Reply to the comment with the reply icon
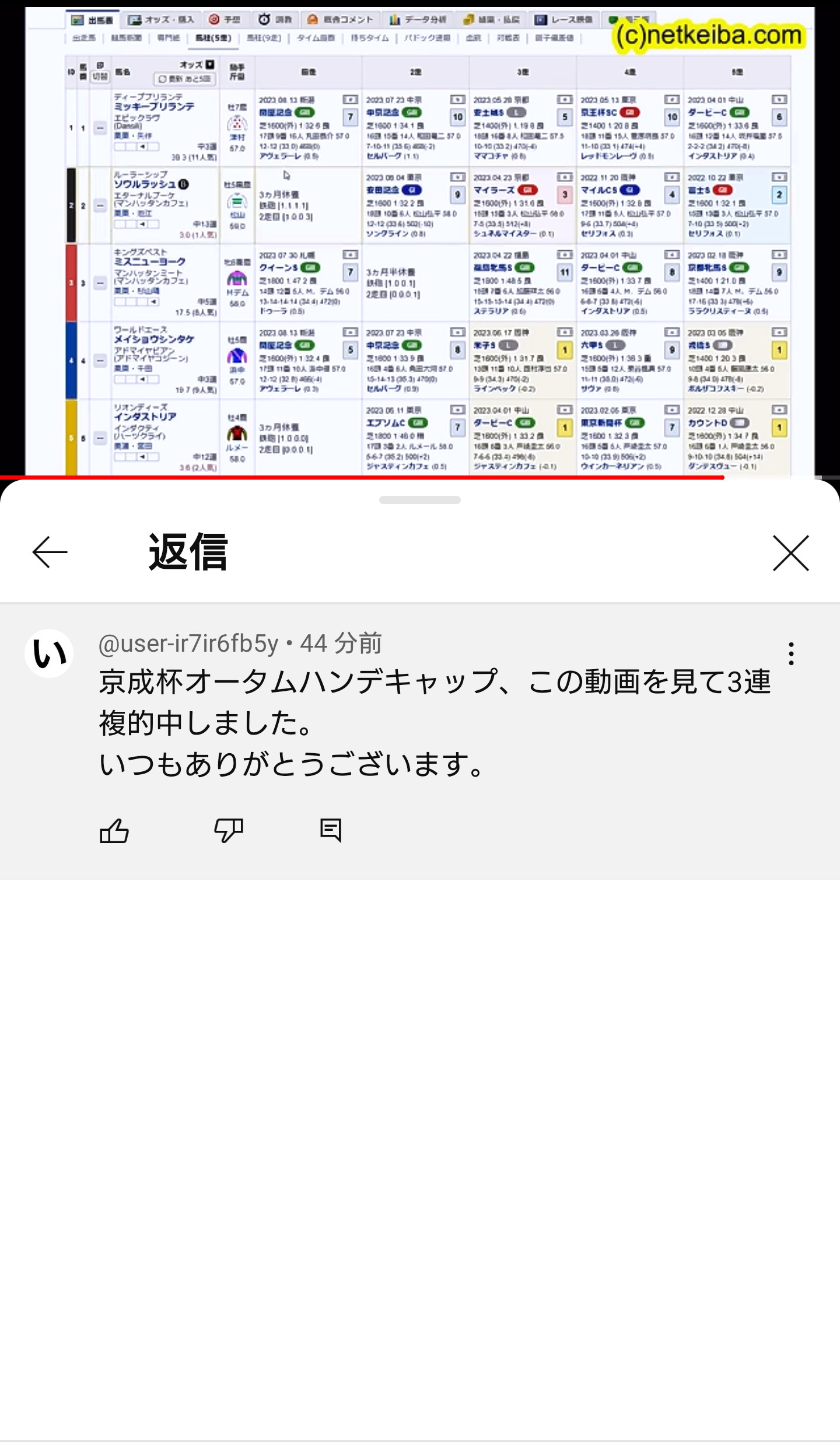This screenshot has width=840, height=1444. tap(331, 830)
